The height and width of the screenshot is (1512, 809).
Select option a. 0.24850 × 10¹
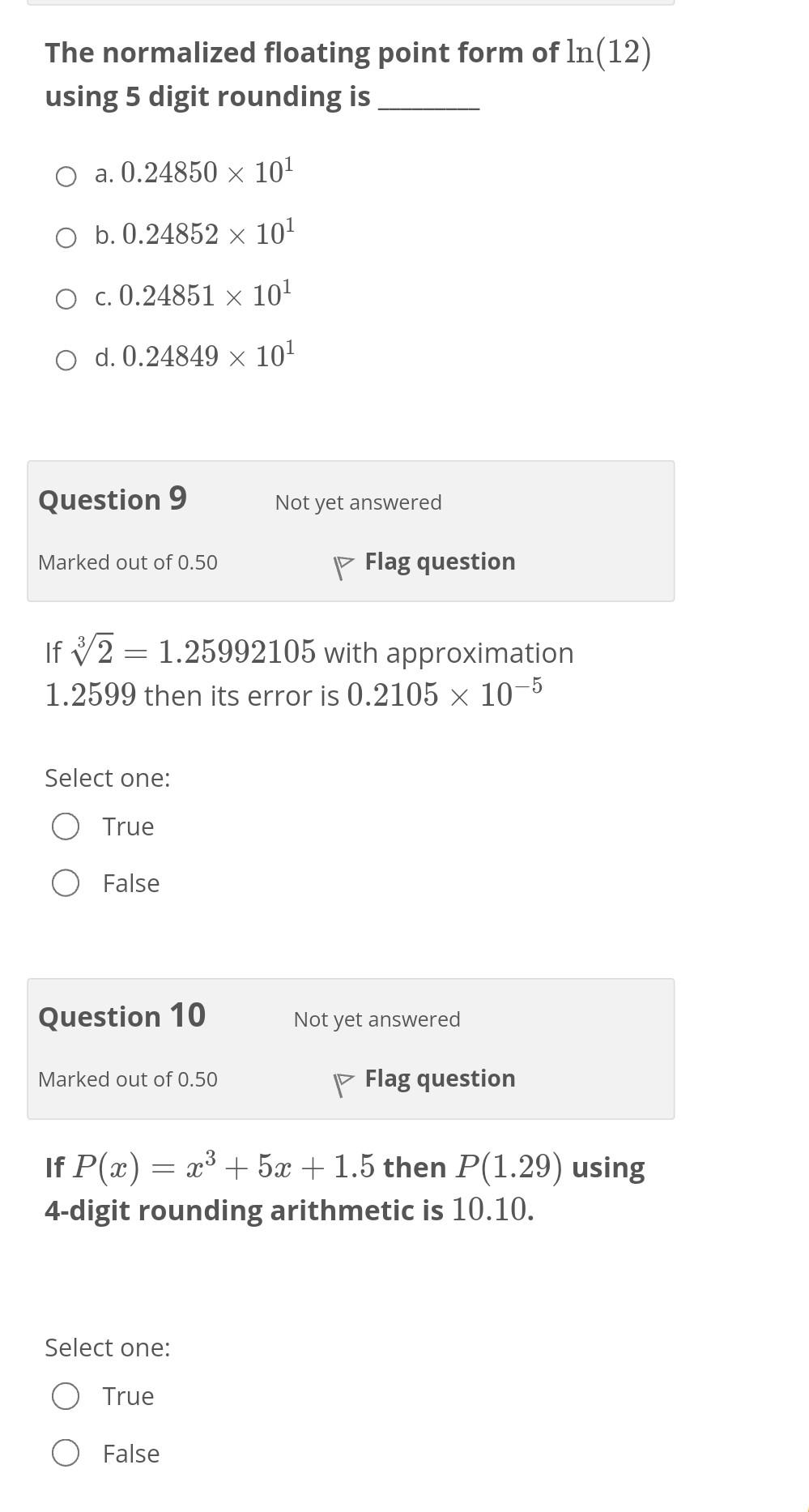(66, 176)
